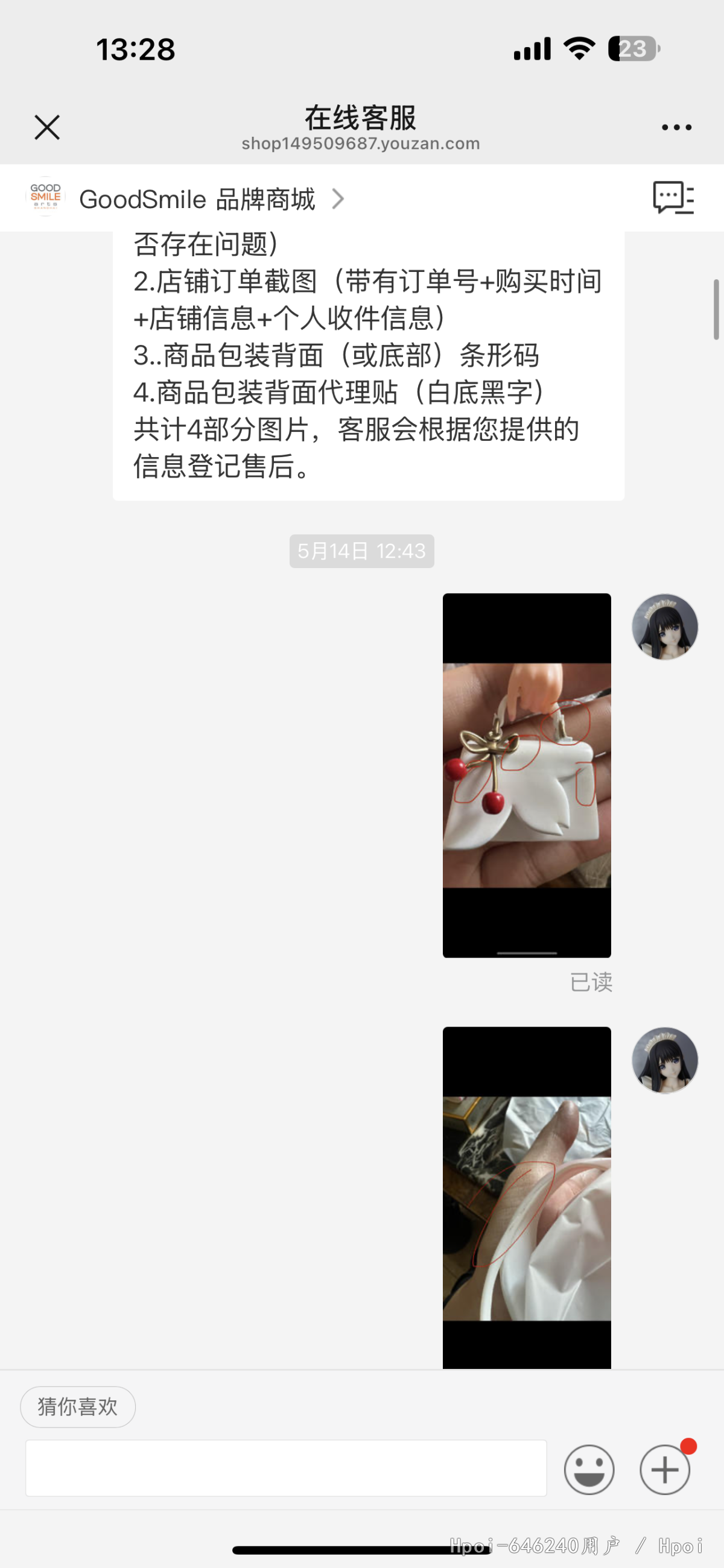Screen dimensions: 724x1568
Task: Focus the message input field
Action: [x=286, y=1467]
